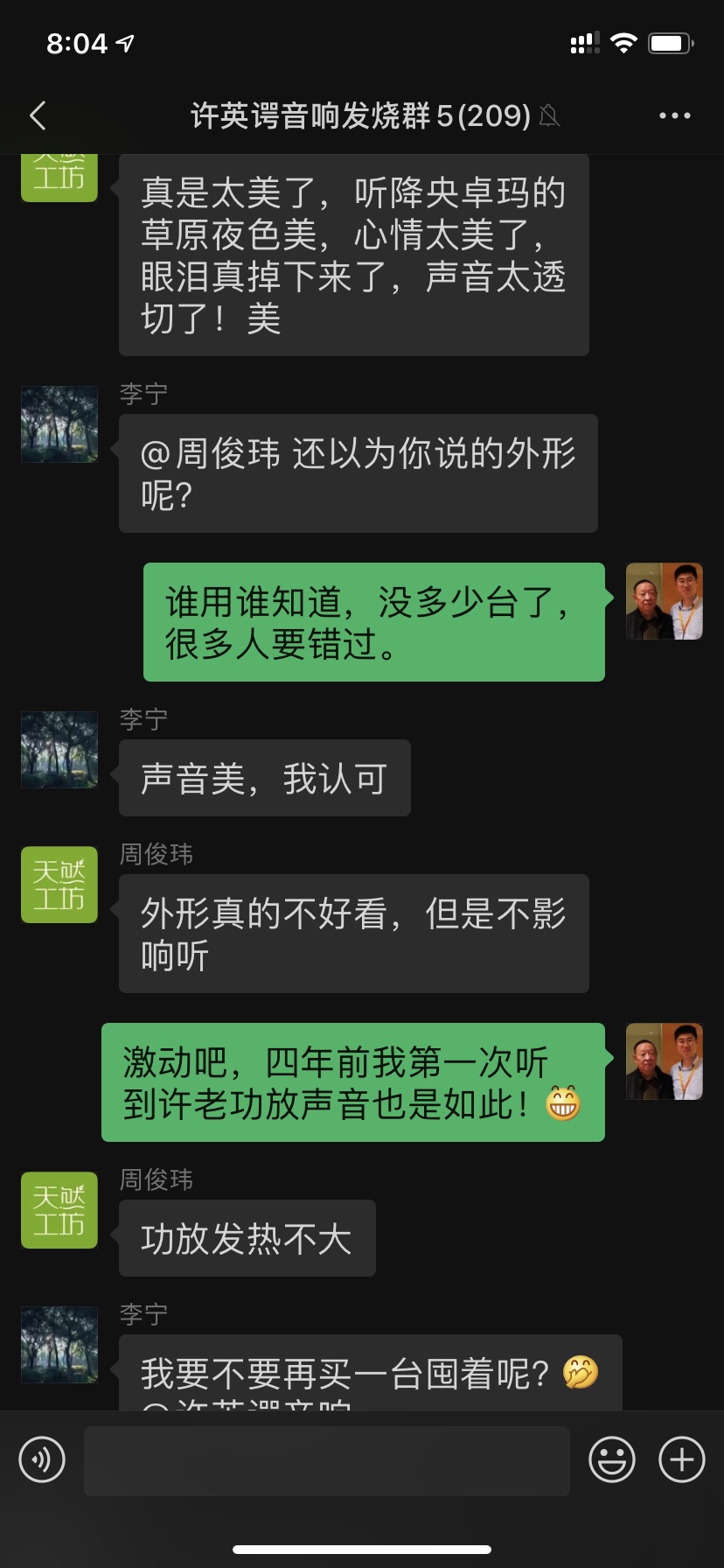The height and width of the screenshot is (1568, 724).
Task: View own avatar beside 激动吧 message
Action: coord(665,1061)
